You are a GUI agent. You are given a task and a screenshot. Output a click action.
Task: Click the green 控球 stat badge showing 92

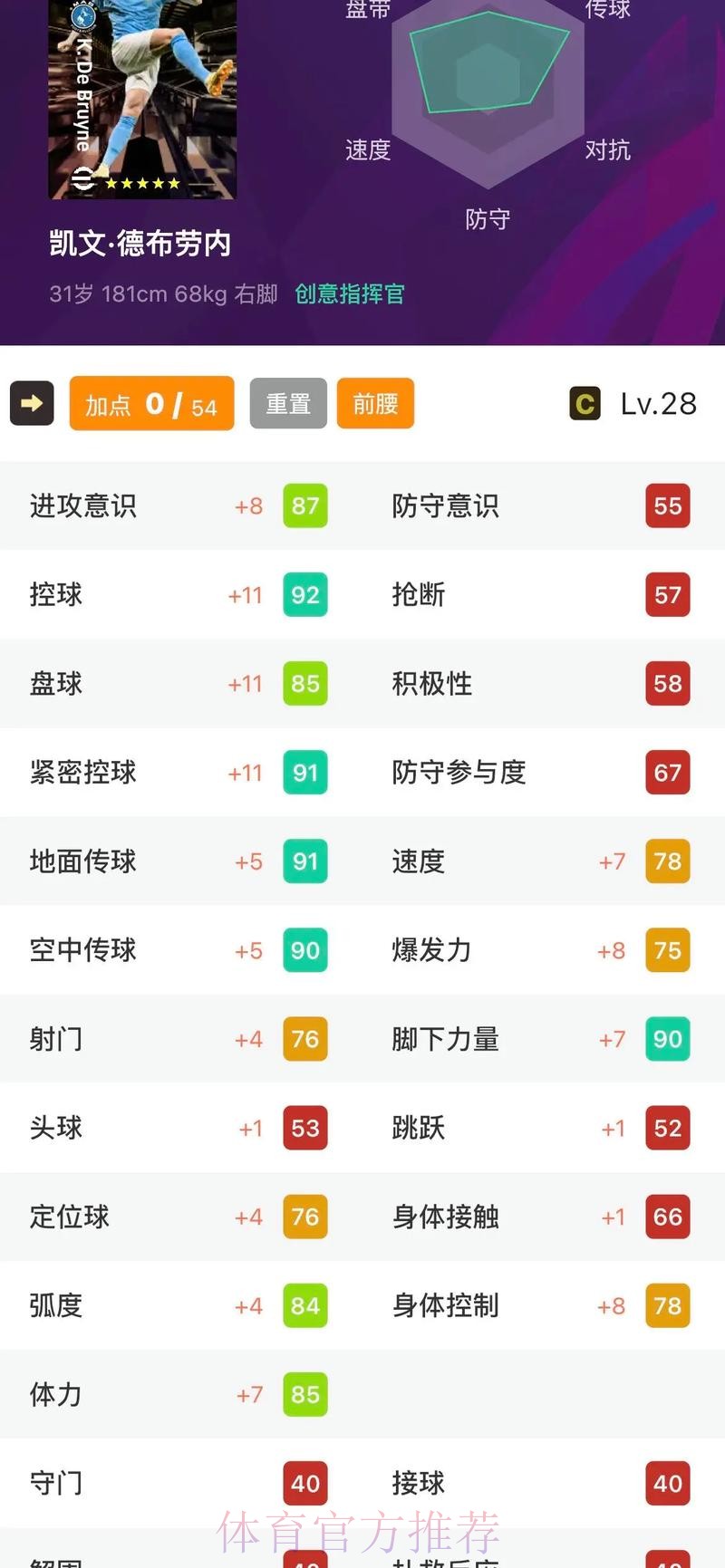[304, 595]
